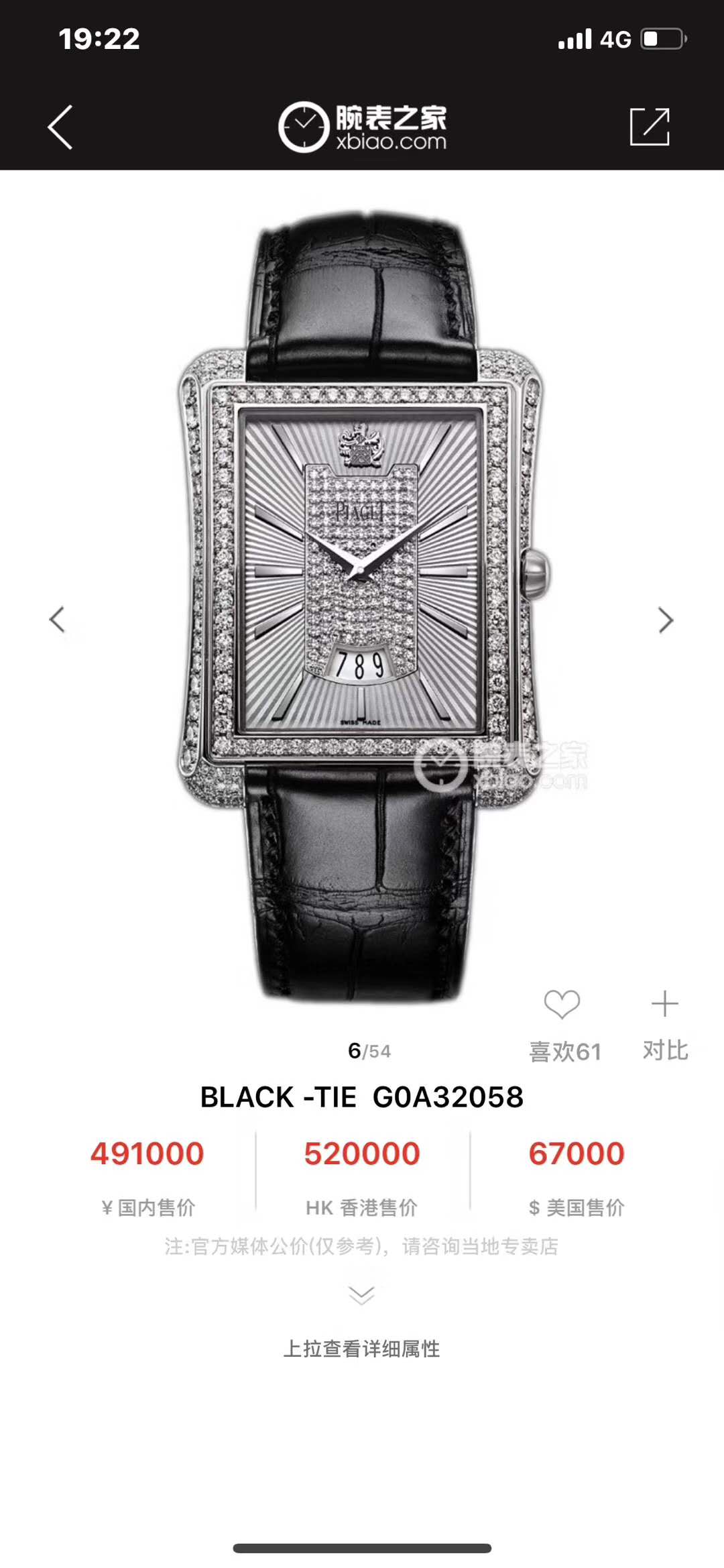Show the next watch photo

(665, 620)
